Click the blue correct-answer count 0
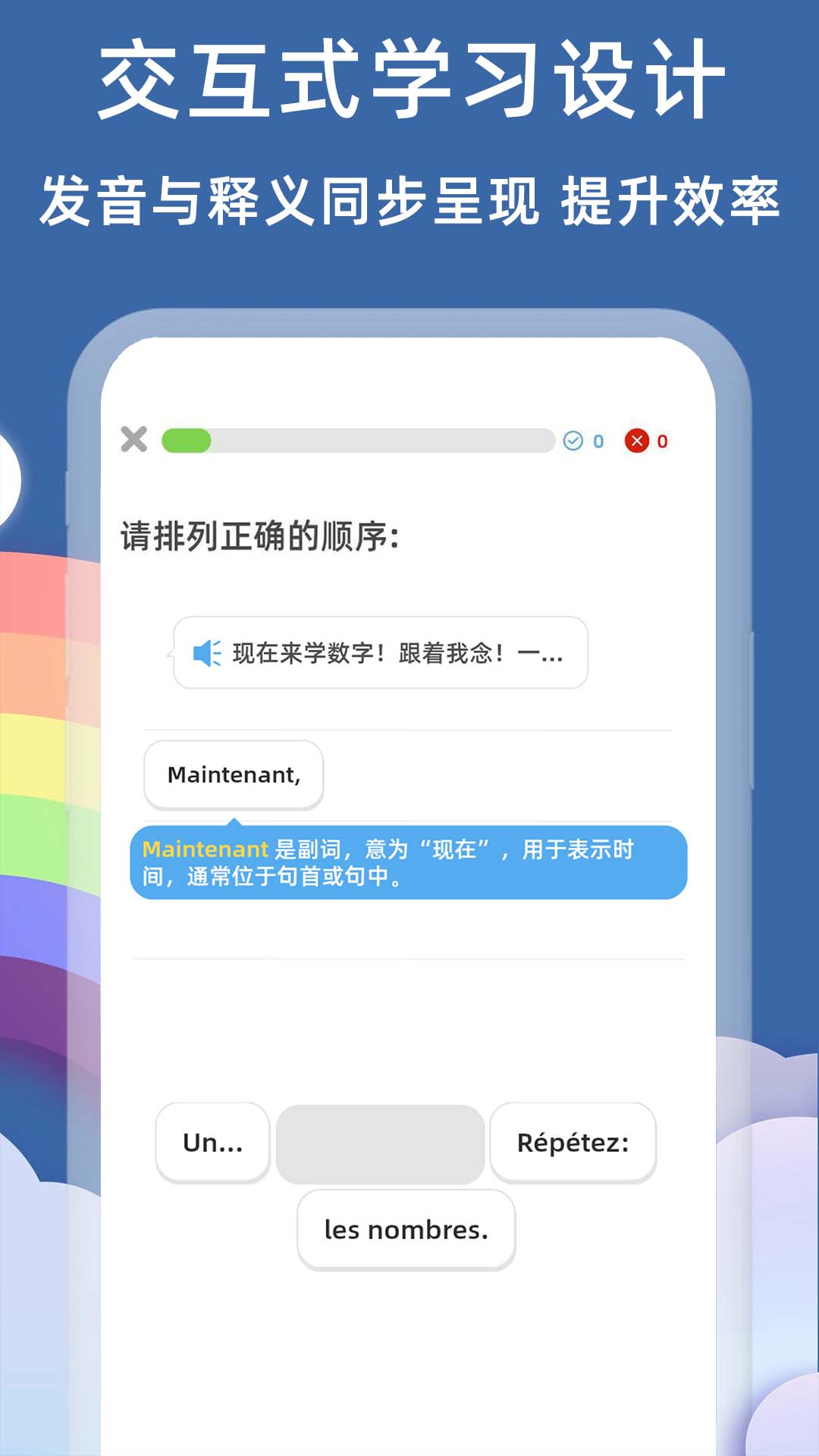 click(x=596, y=438)
